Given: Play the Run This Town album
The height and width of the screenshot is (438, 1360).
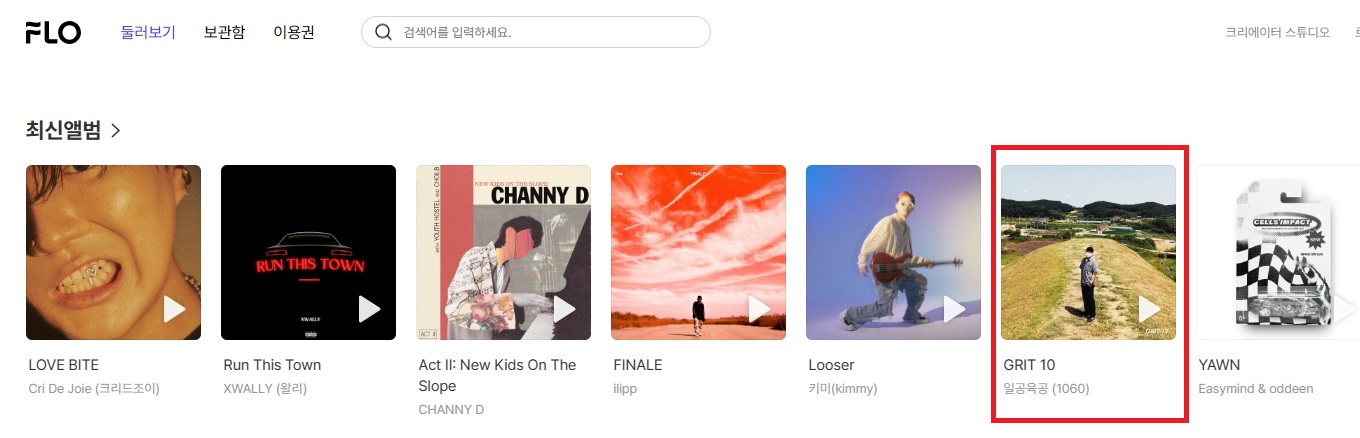Looking at the screenshot, I should point(369,309).
